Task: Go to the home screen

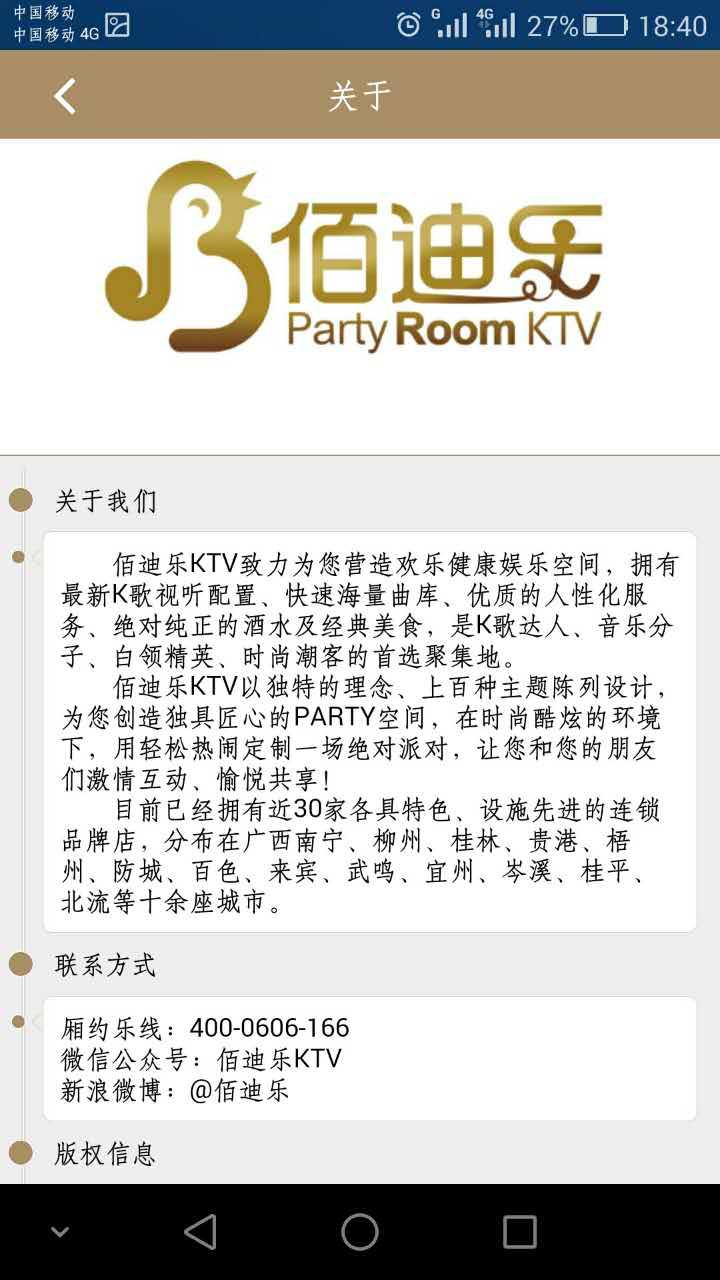Action: 360,1232
